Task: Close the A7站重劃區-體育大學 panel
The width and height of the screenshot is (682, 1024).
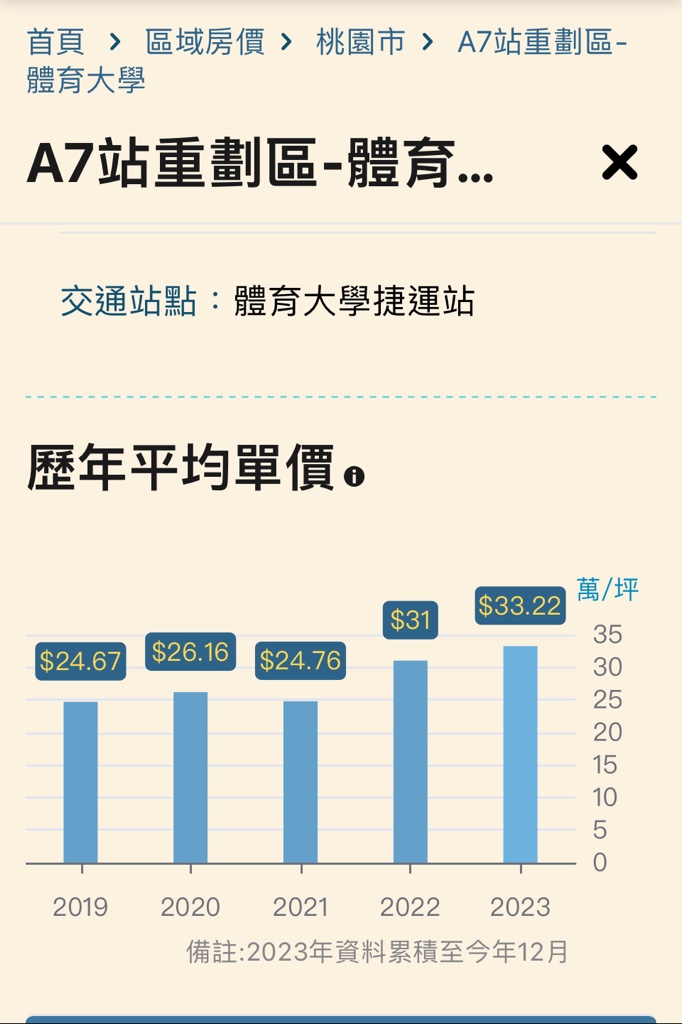Action: pyautogui.click(x=619, y=162)
